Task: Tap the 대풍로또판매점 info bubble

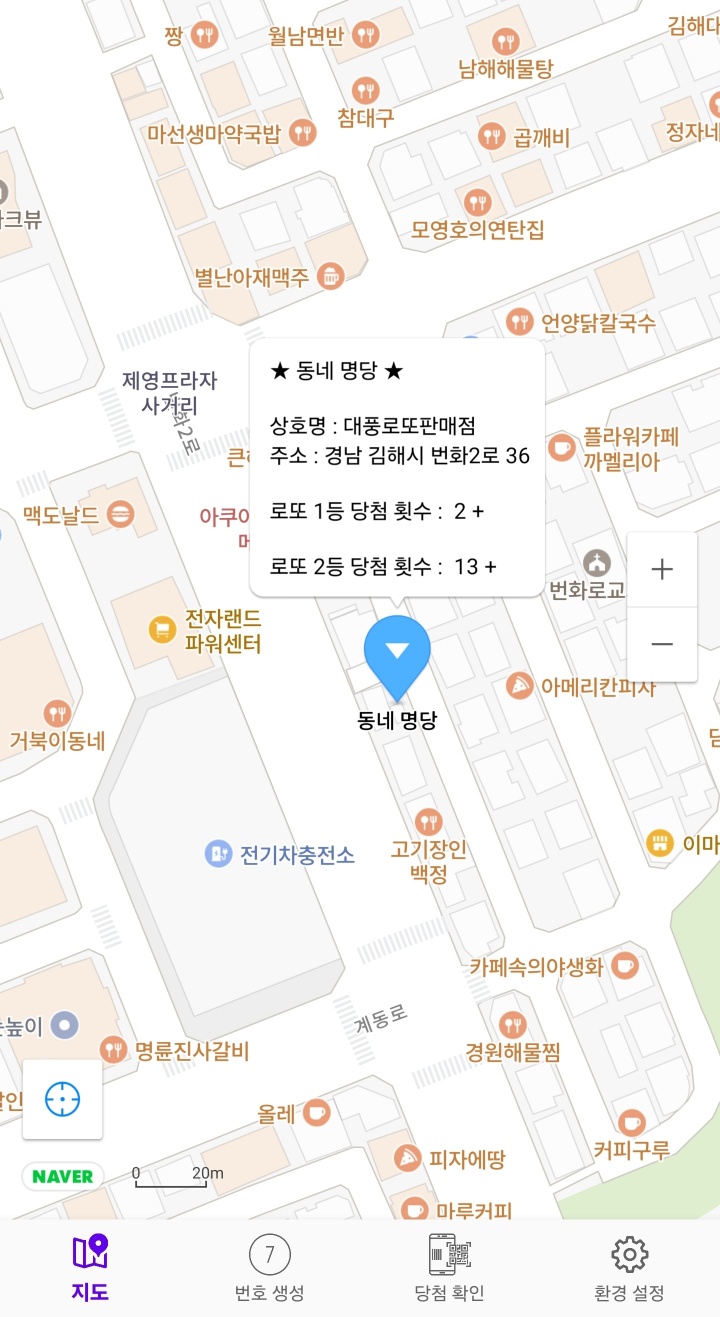Action: point(397,468)
